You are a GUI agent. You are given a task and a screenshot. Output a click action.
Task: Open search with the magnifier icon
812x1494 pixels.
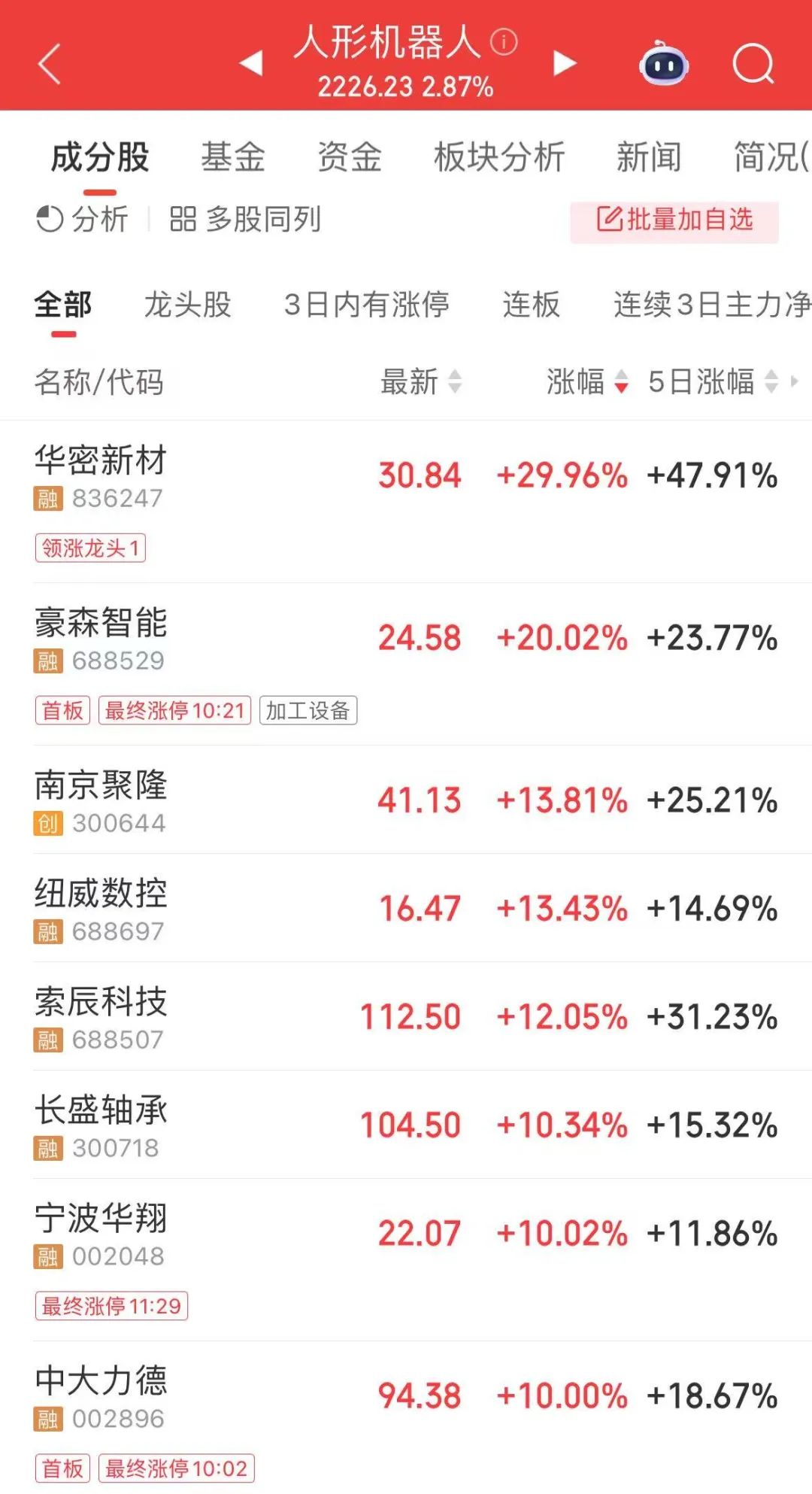click(x=753, y=64)
